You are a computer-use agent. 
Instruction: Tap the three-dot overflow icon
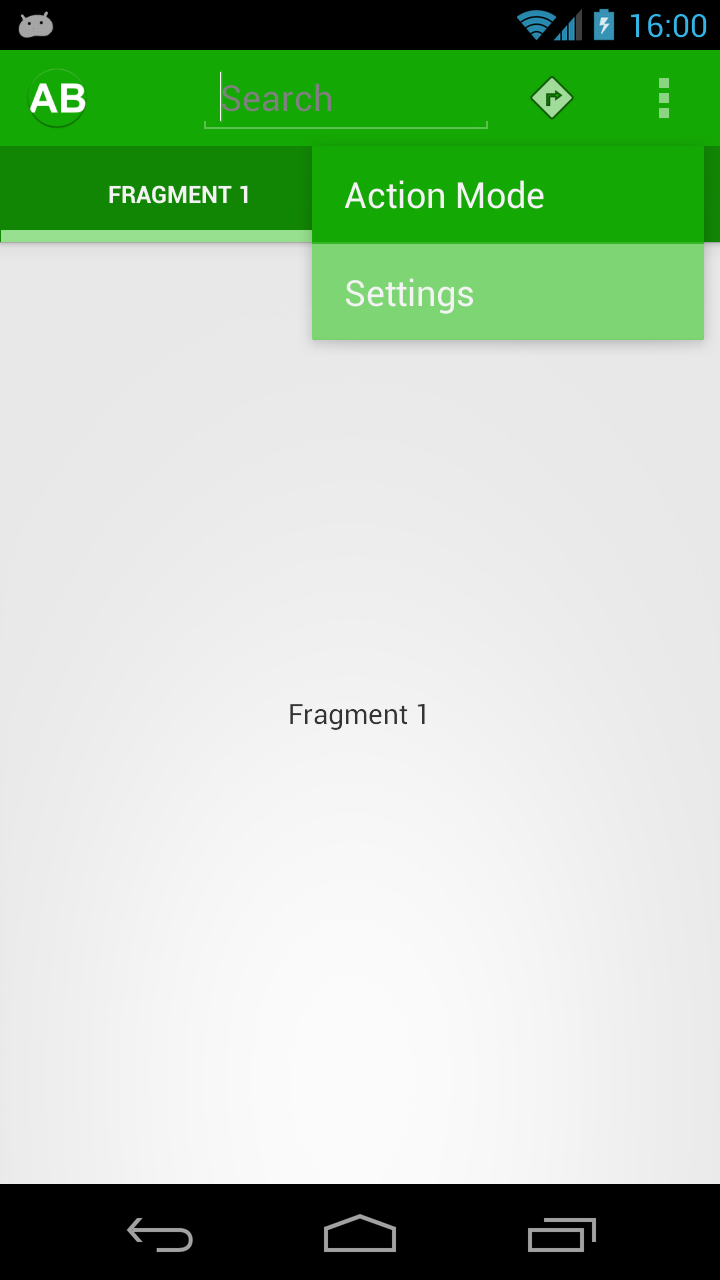pyautogui.click(x=664, y=98)
